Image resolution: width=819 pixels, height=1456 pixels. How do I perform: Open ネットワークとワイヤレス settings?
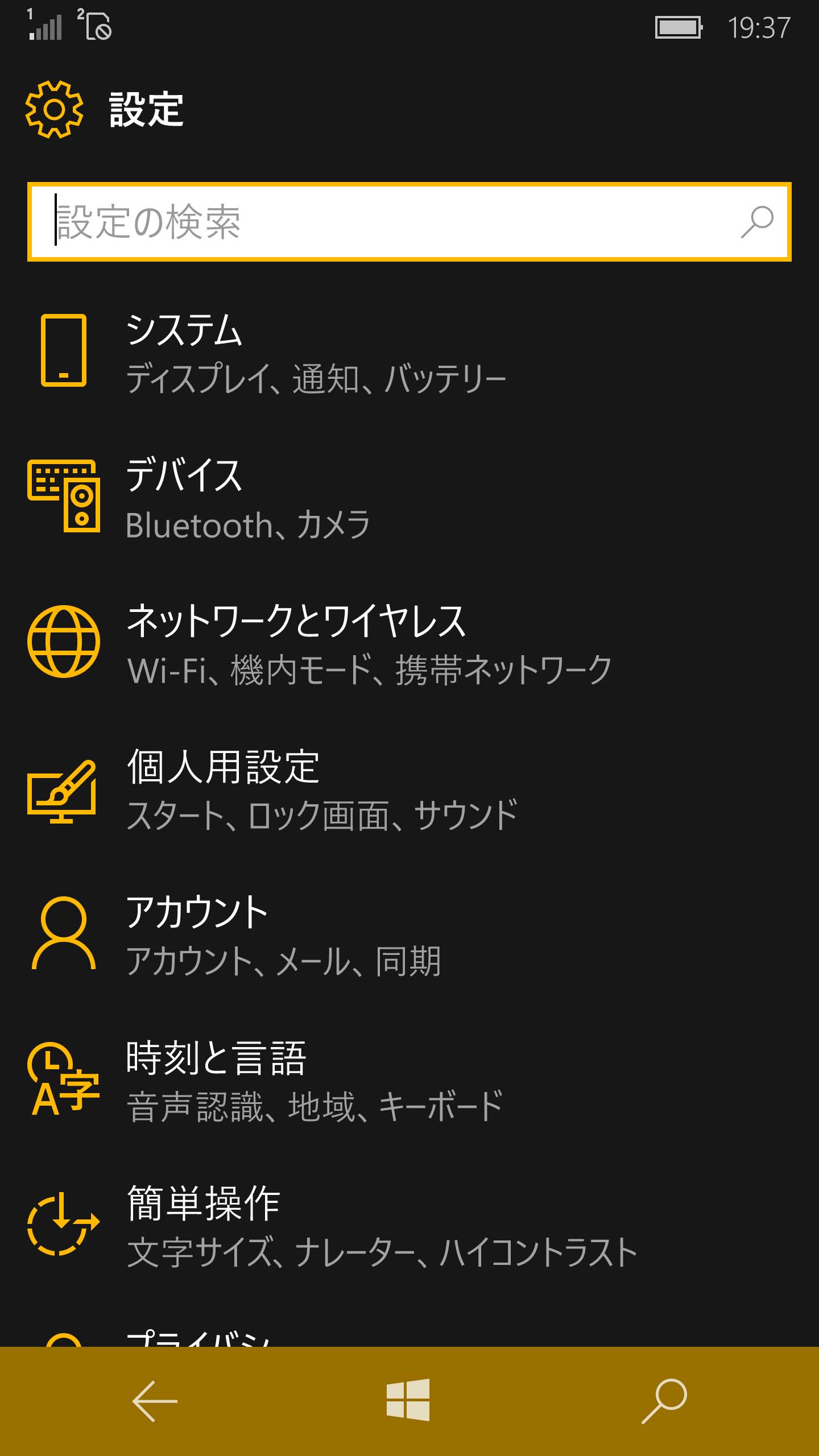click(409, 644)
